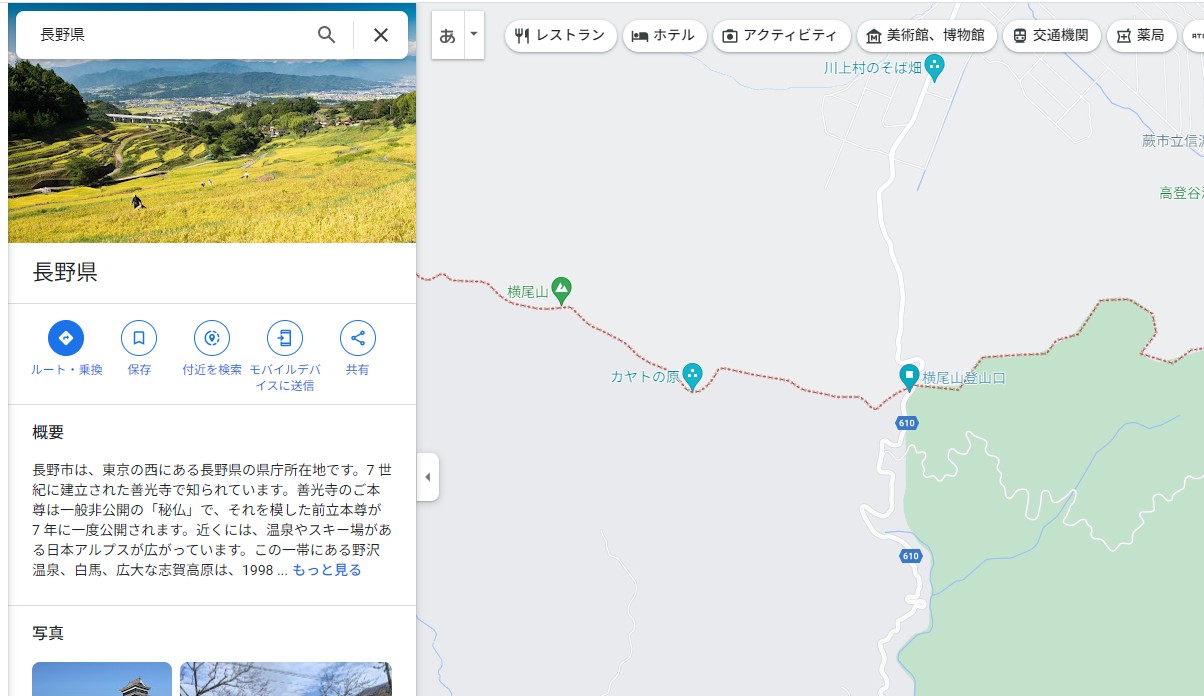This screenshot has width=1204, height=696.
Task: Share 長野県 with the 共有 button
Action: (x=358, y=338)
